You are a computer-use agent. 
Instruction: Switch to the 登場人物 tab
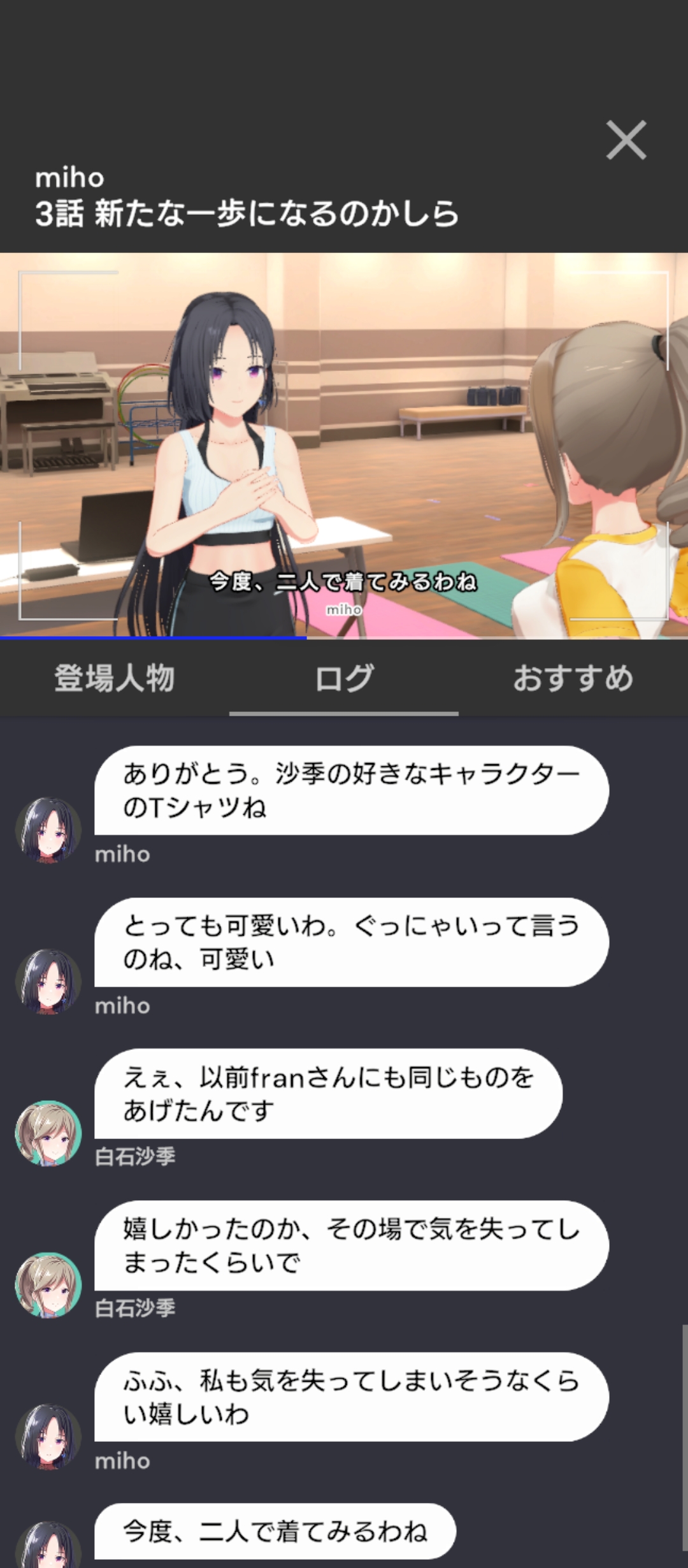point(115,678)
